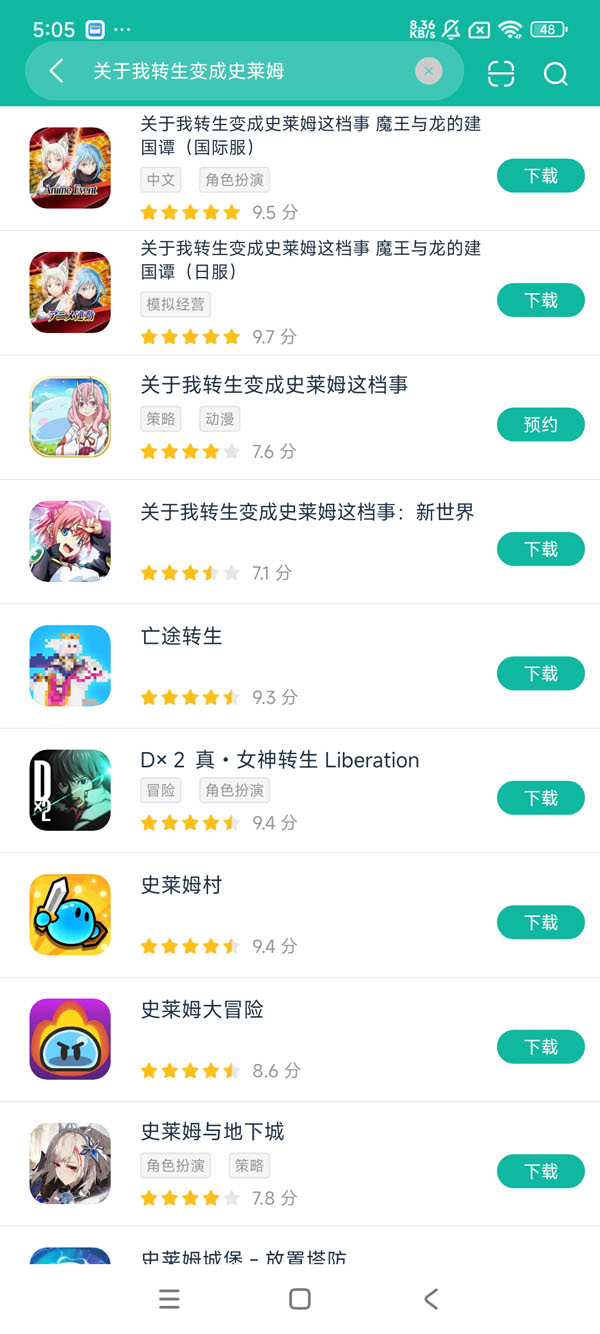Pre-register with the 预约 button
This screenshot has height=1334, width=600.
tap(540, 425)
